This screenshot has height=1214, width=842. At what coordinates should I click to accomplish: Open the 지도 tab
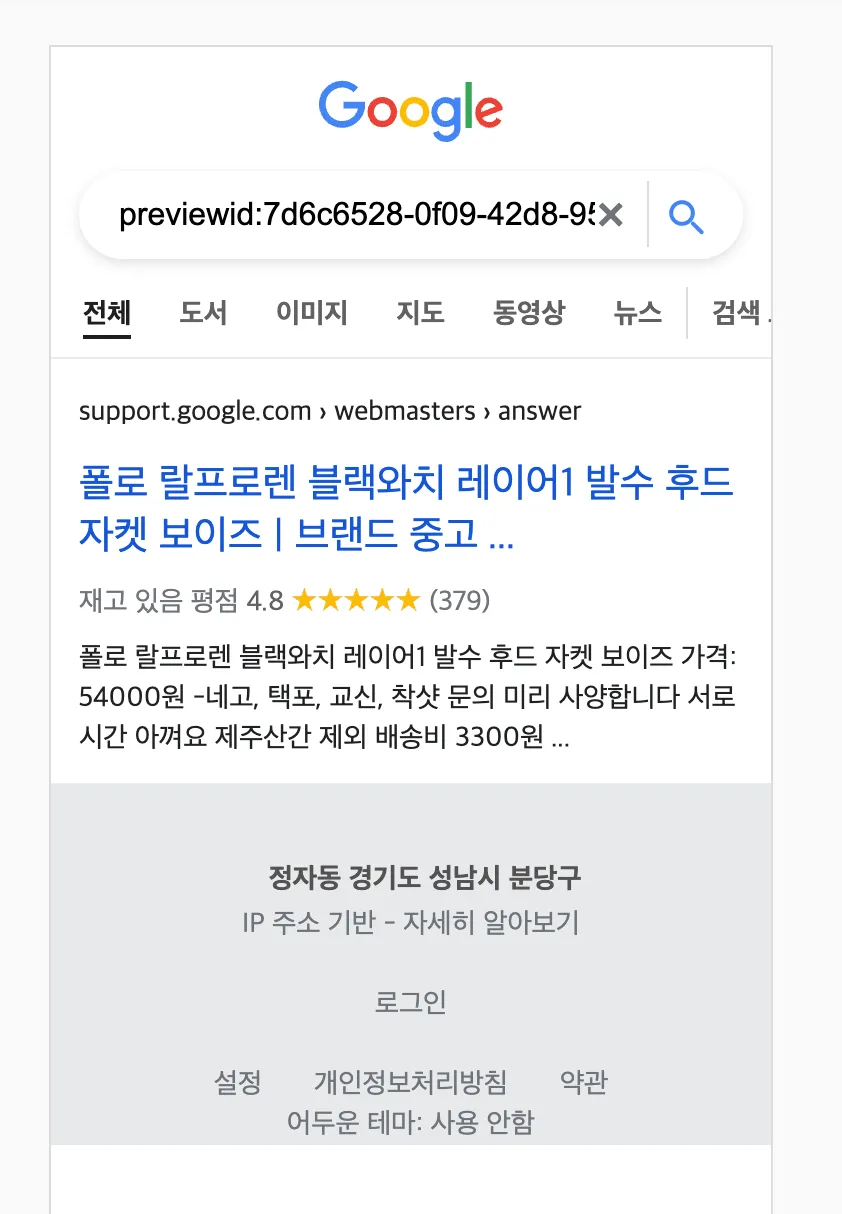(420, 313)
